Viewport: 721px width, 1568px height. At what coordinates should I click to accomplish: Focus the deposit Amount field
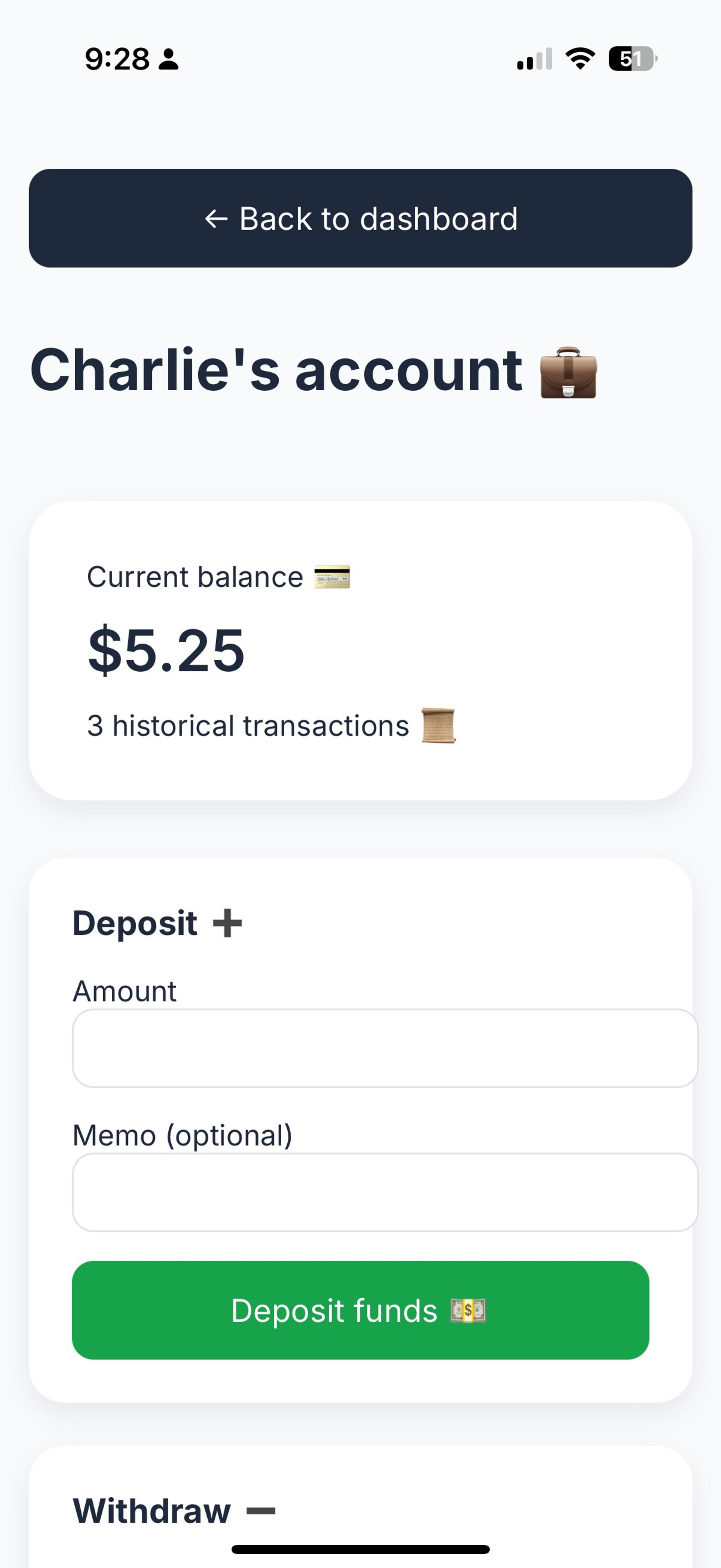click(x=385, y=1048)
